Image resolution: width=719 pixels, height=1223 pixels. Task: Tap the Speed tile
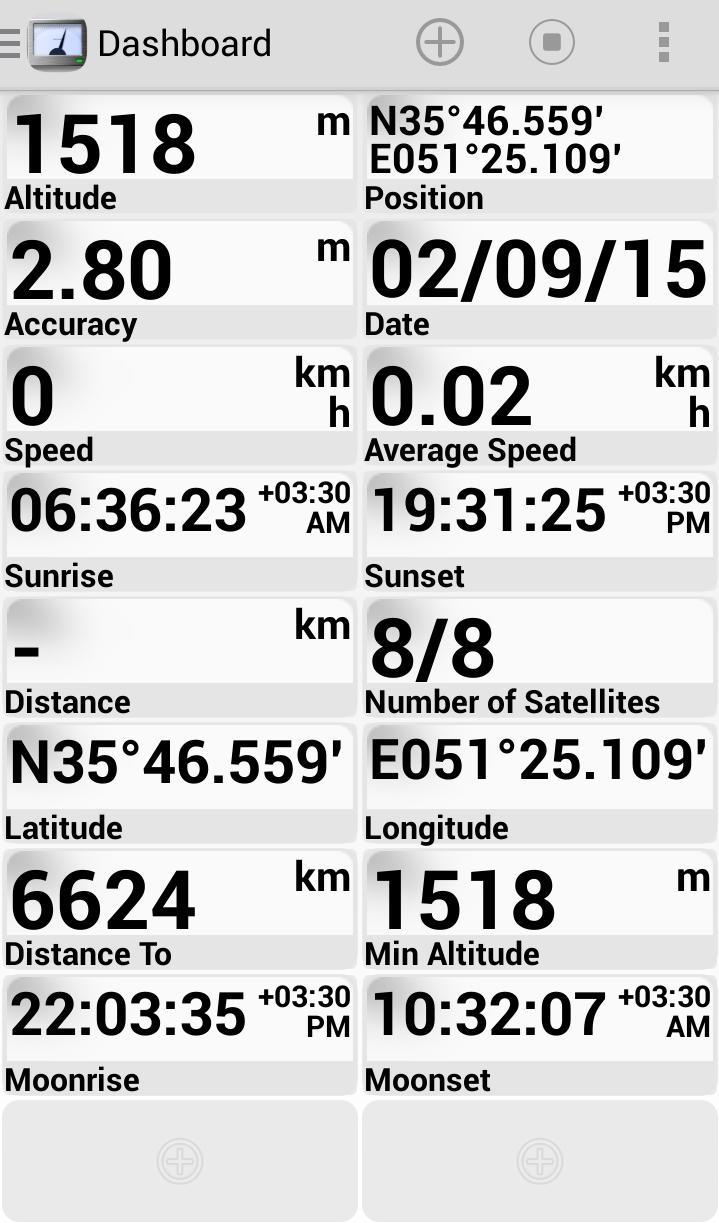pos(180,407)
